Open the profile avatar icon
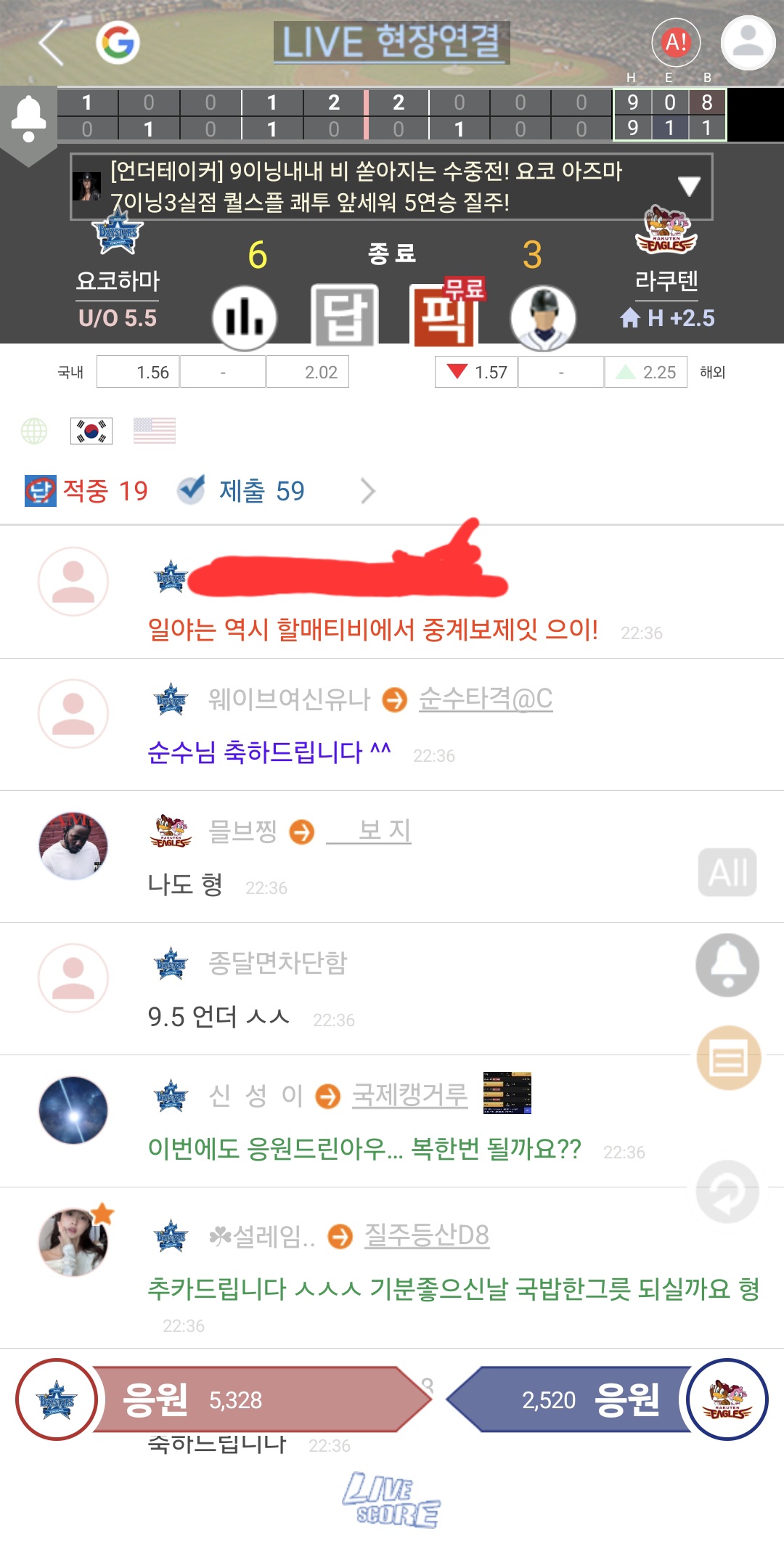The image size is (784, 1544). (x=748, y=43)
